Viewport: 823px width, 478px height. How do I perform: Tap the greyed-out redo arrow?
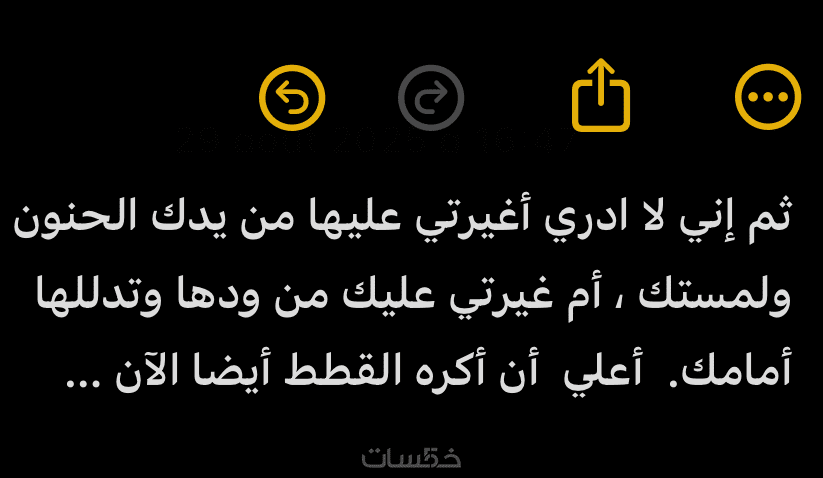(431, 97)
